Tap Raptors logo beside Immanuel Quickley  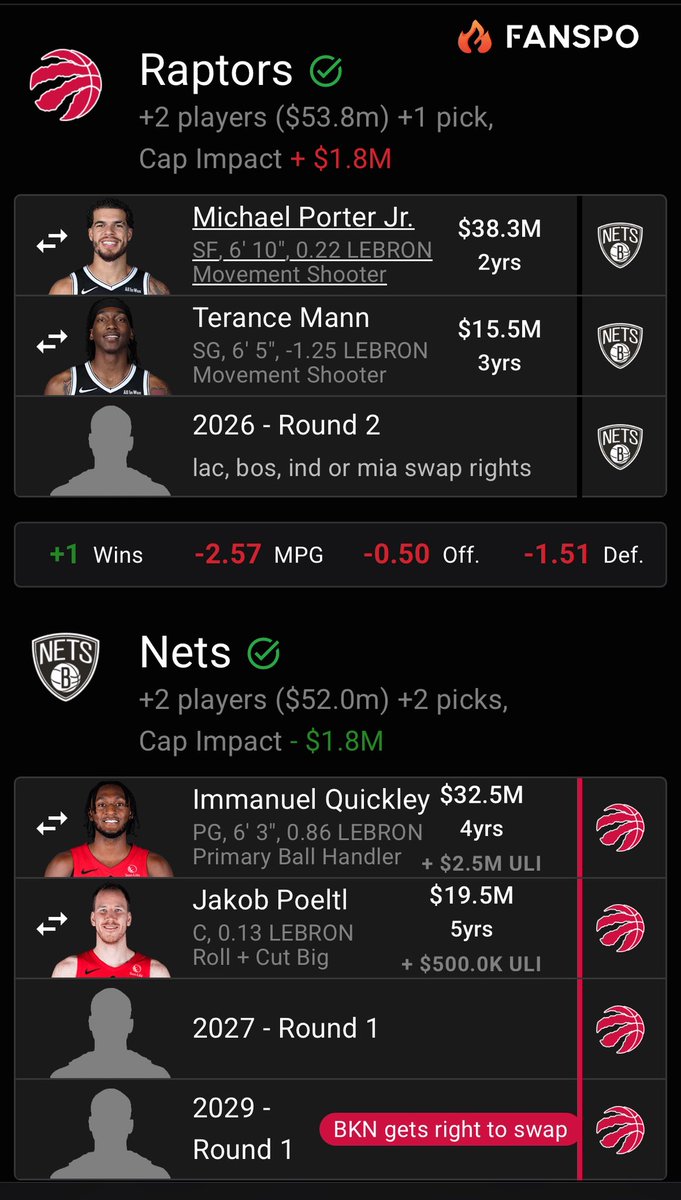pyautogui.click(x=620, y=828)
